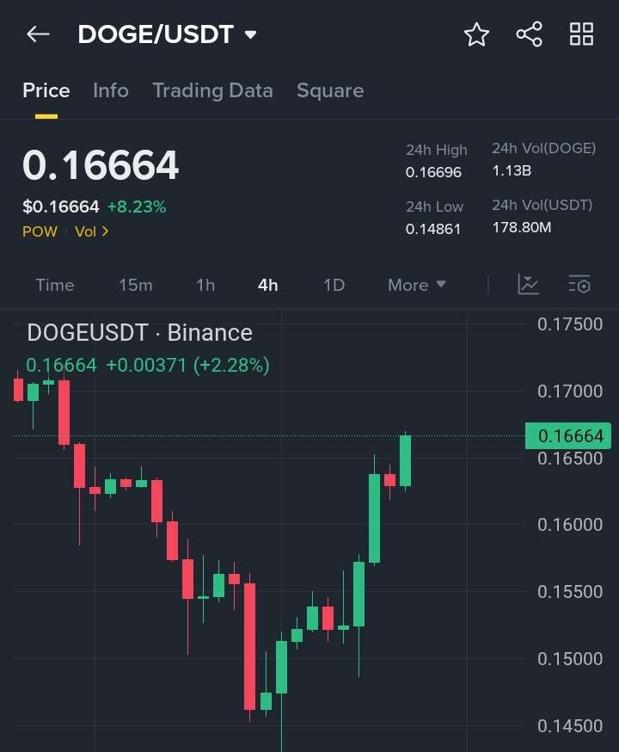Screen dimensions: 619x752
Task: Open the Square tab
Action: click(x=330, y=90)
